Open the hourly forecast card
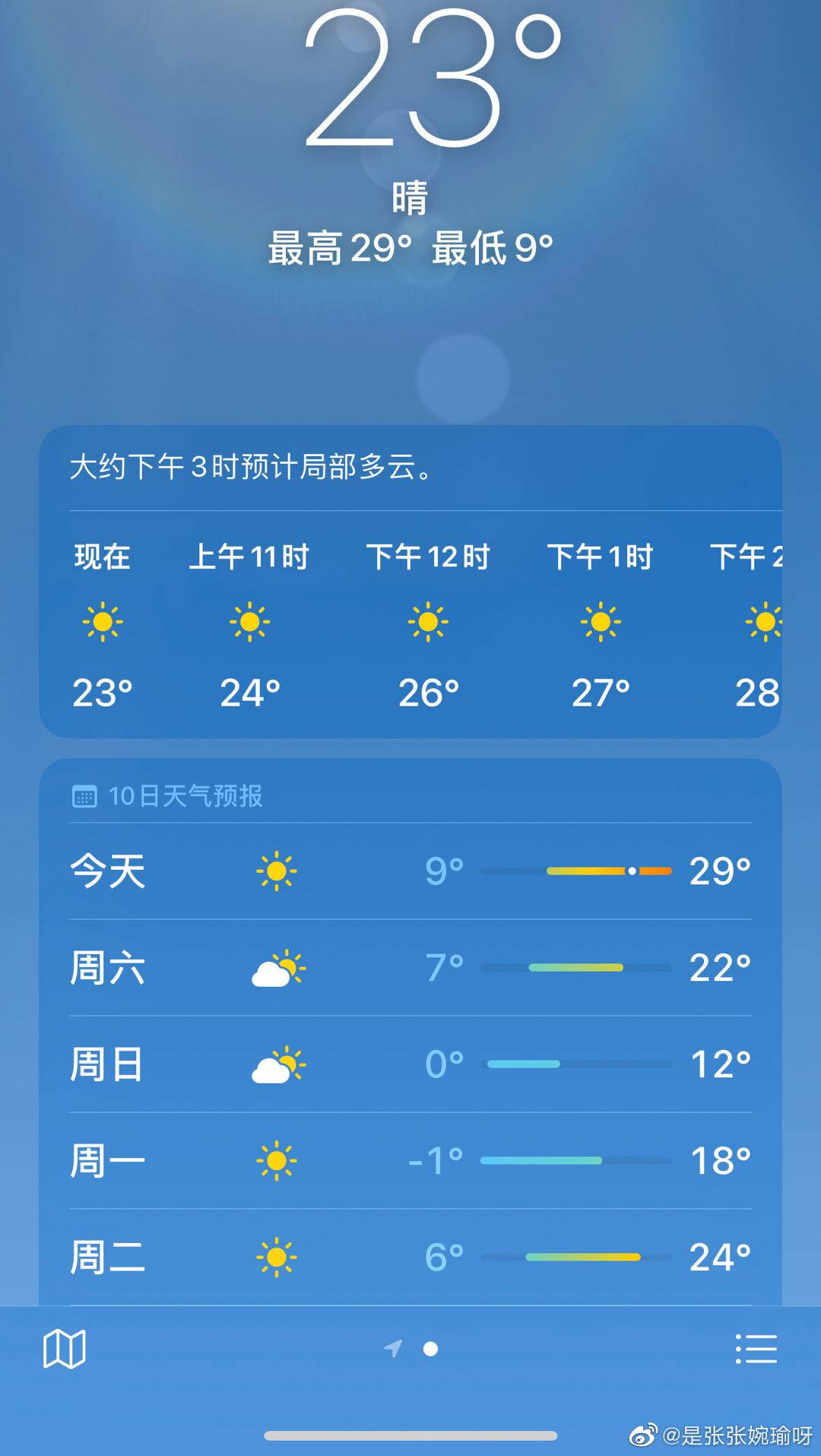This screenshot has height=1456, width=821. (x=410, y=582)
